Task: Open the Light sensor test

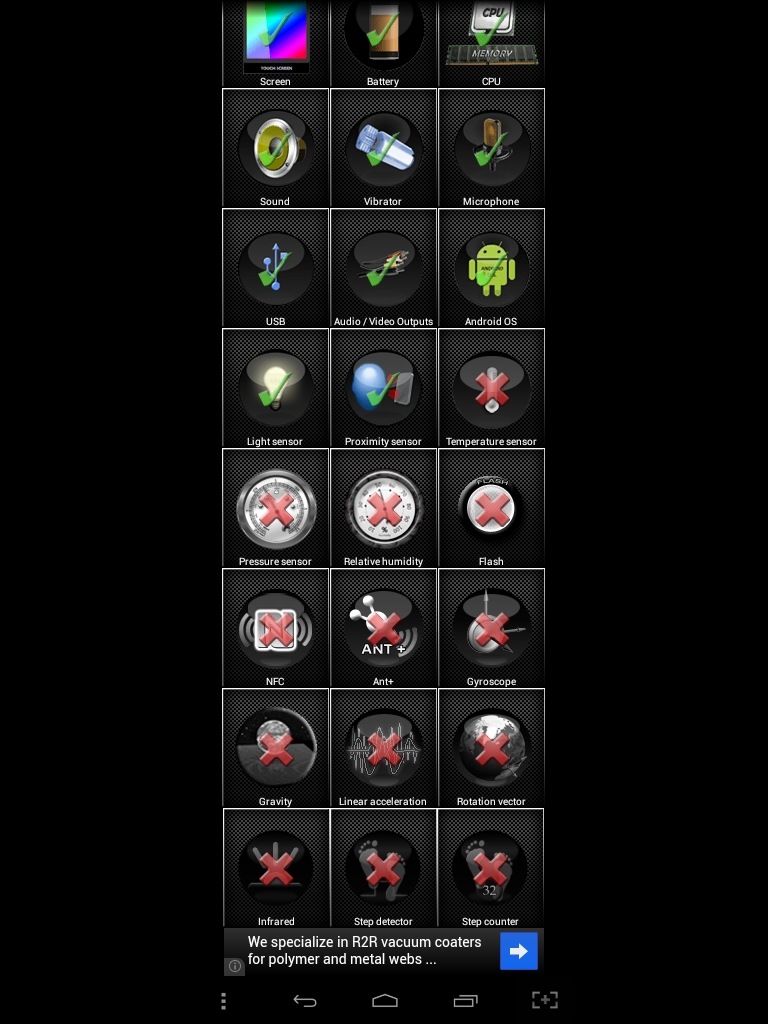Action: pos(275,388)
